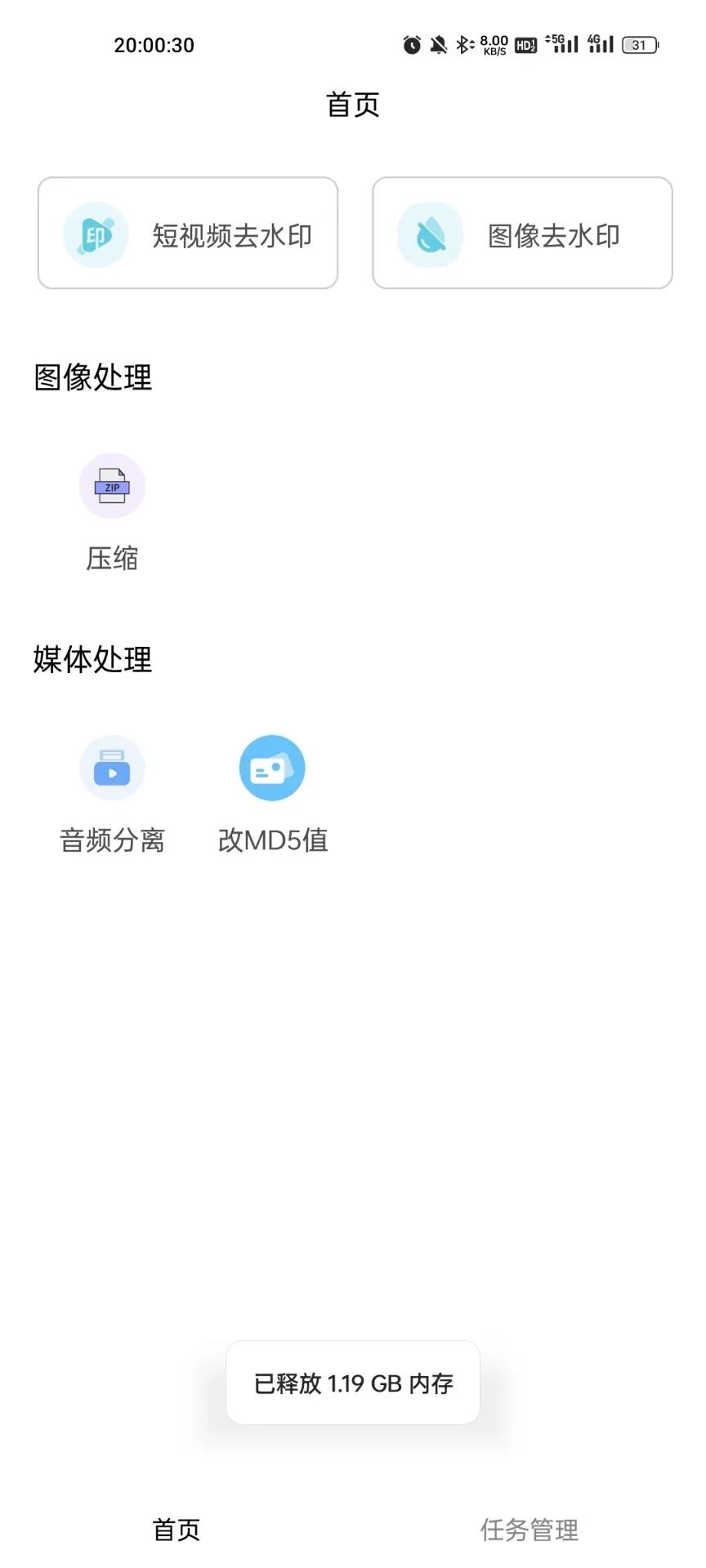Open the 图像去水印 image watermark removal tool

[521, 234]
